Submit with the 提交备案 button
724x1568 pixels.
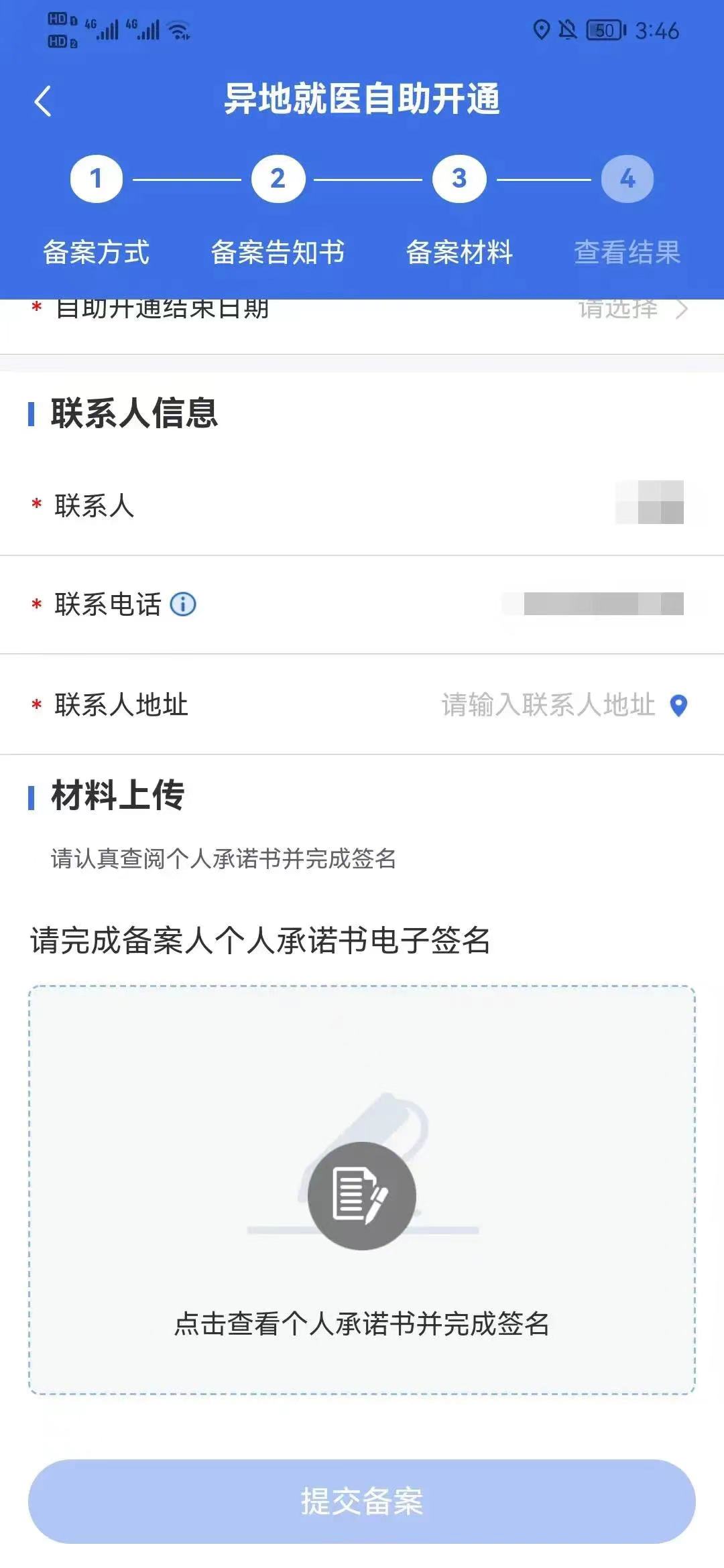(362, 1501)
